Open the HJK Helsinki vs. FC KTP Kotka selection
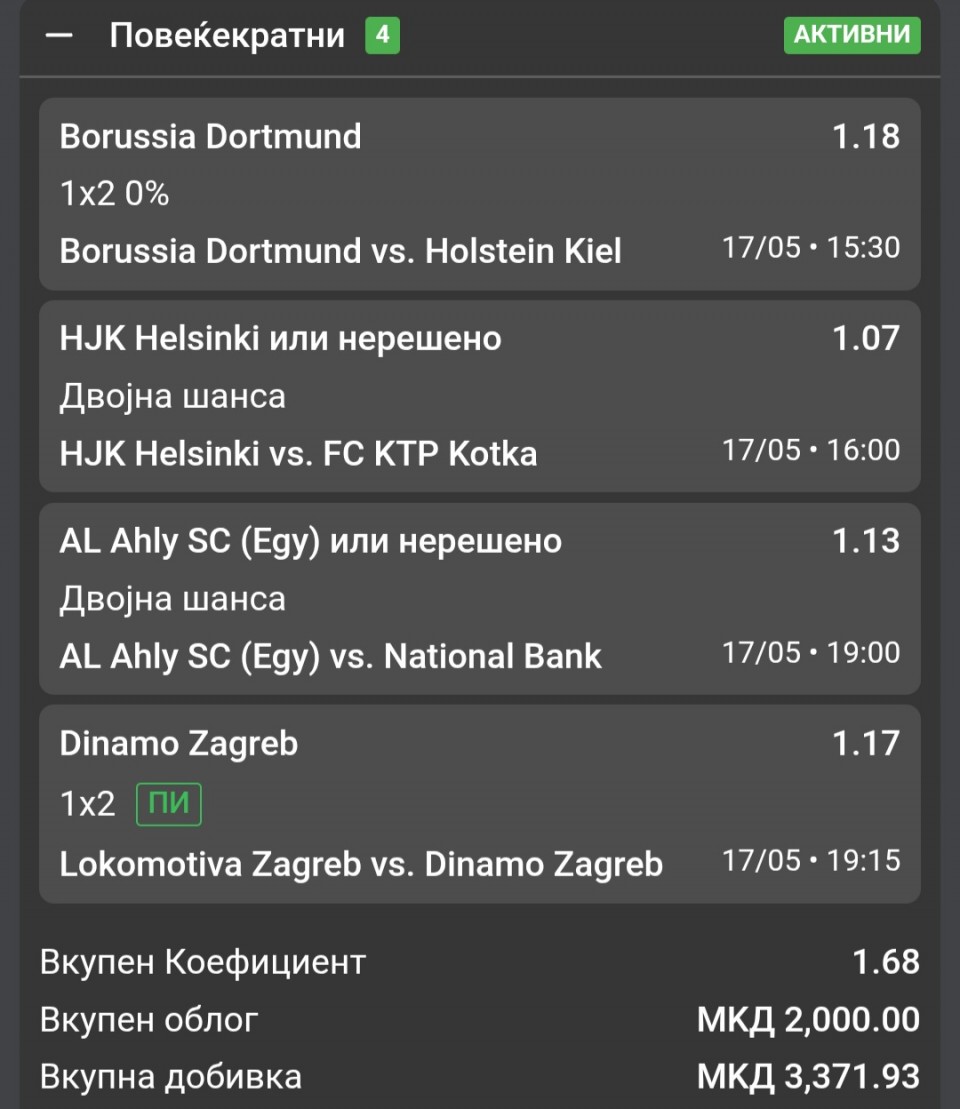This screenshot has height=1109, width=960. [479, 396]
